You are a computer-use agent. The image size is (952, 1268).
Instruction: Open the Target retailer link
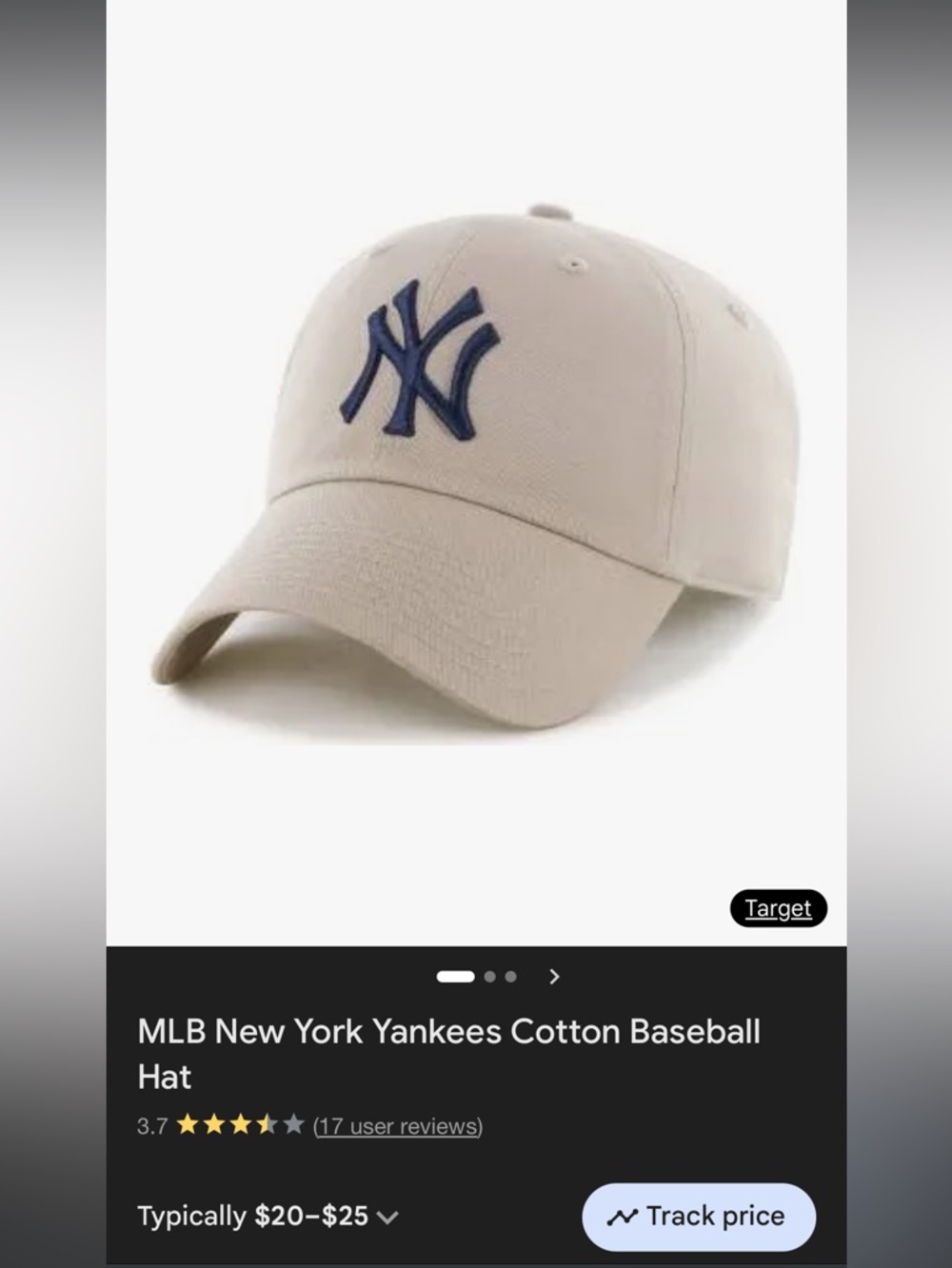pos(779,908)
